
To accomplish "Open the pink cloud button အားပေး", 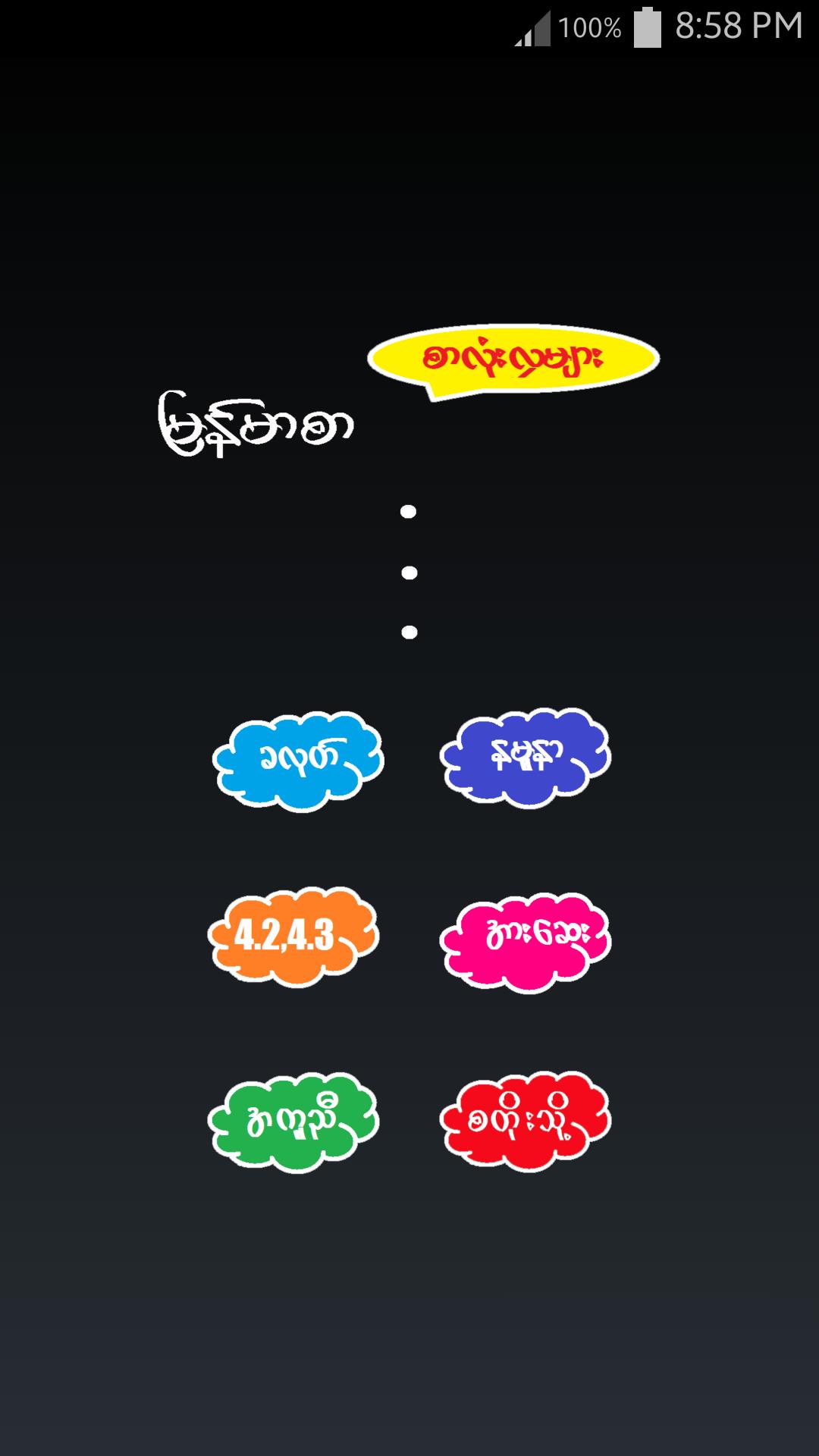I will 526,940.
